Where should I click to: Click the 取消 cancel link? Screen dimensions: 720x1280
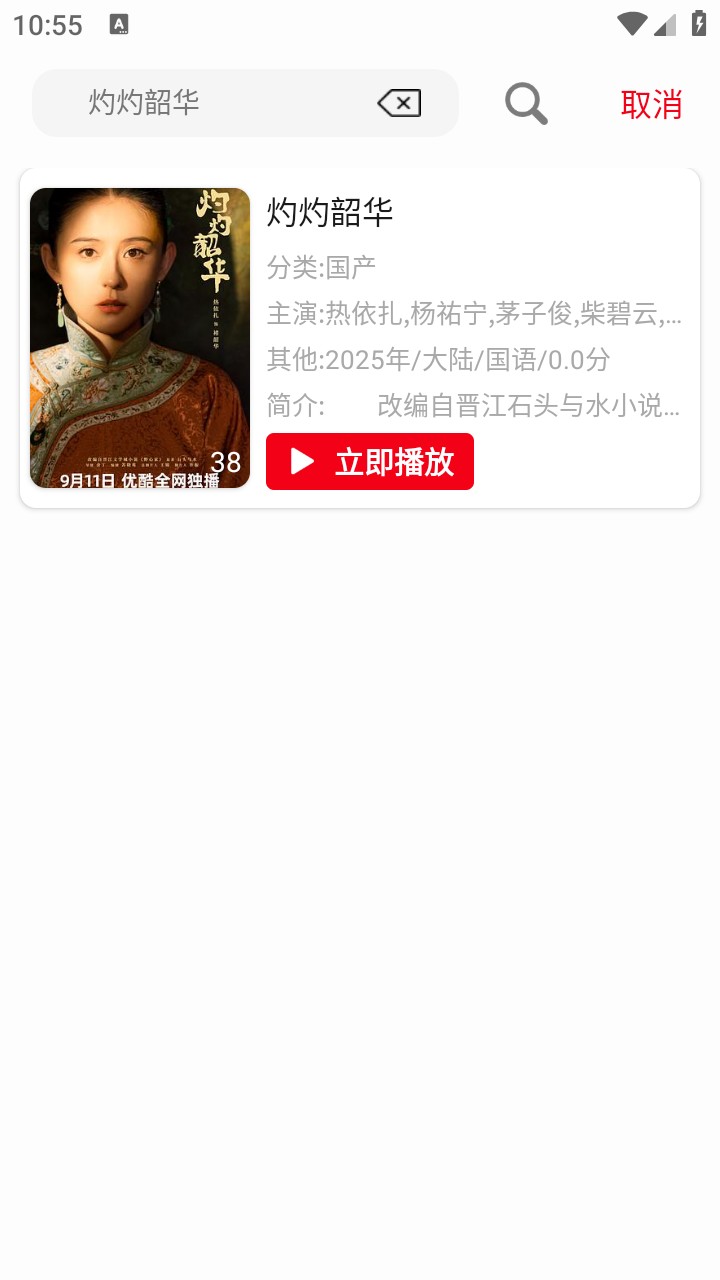[652, 102]
